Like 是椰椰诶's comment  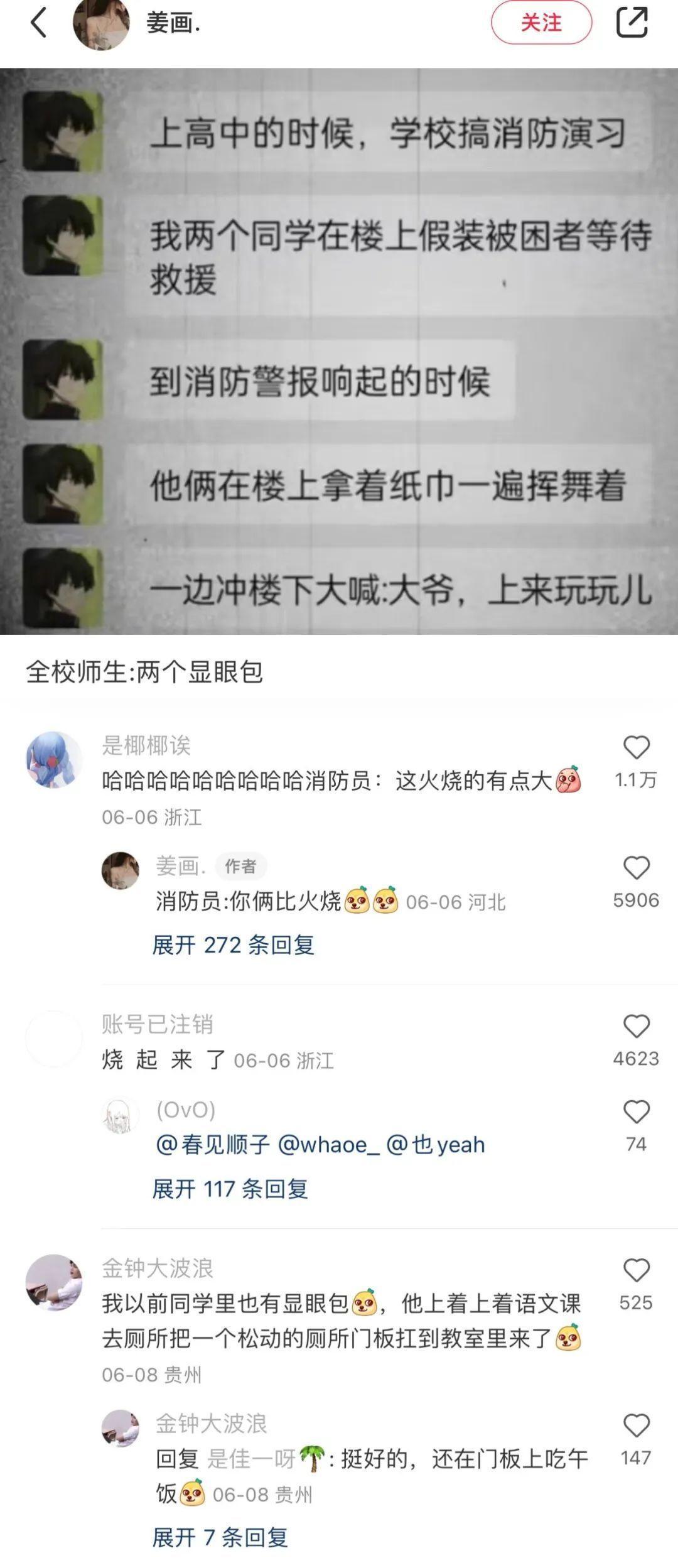(x=636, y=748)
